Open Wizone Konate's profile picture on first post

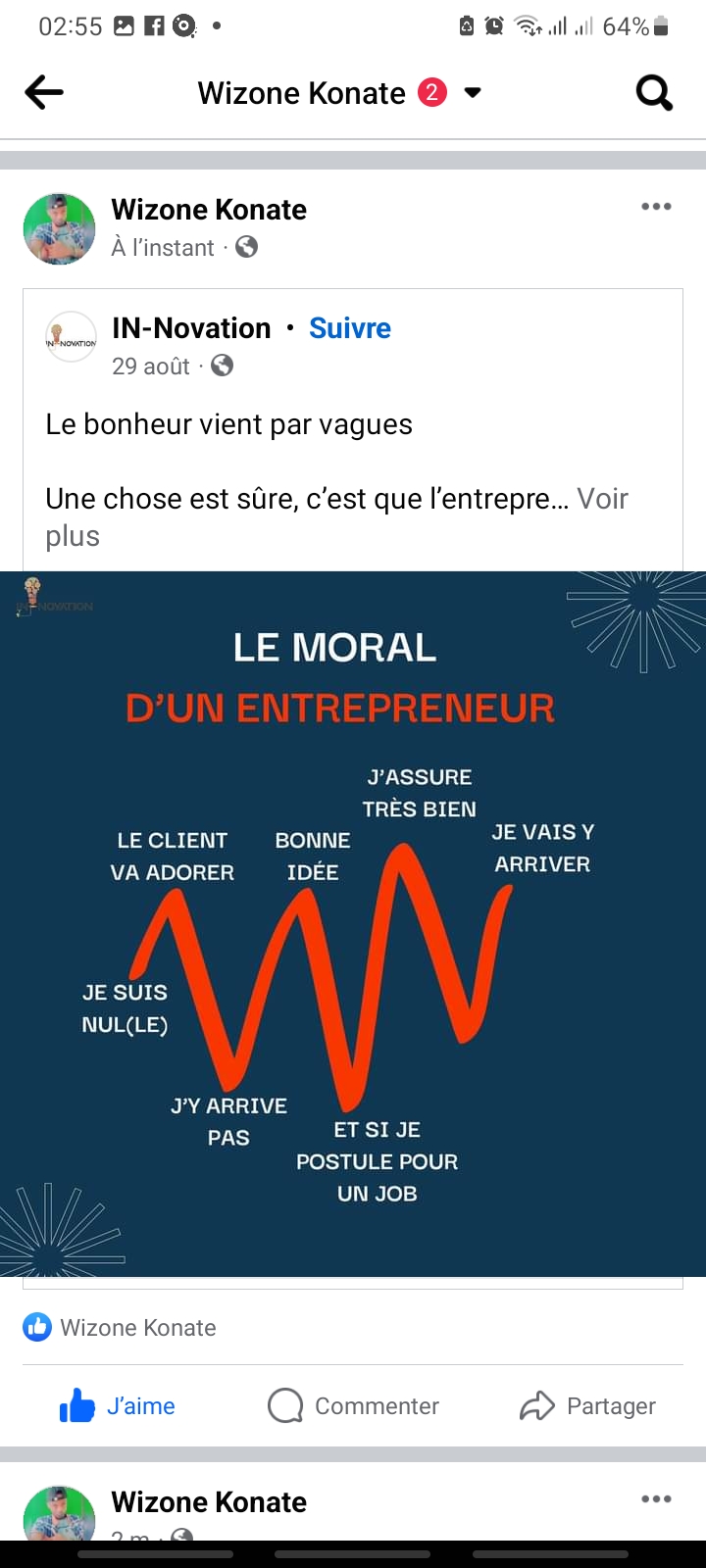tap(60, 229)
